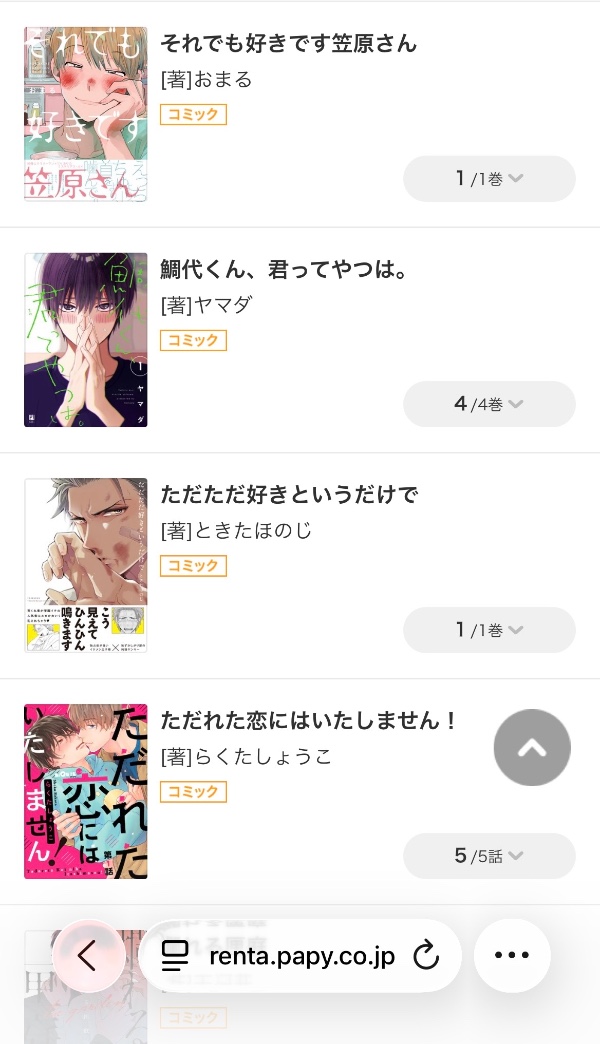Expand the 1/1巻 dropdown for それでも好きです笠原さん
The height and width of the screenshot is (1044, 600).
(489, 179)
